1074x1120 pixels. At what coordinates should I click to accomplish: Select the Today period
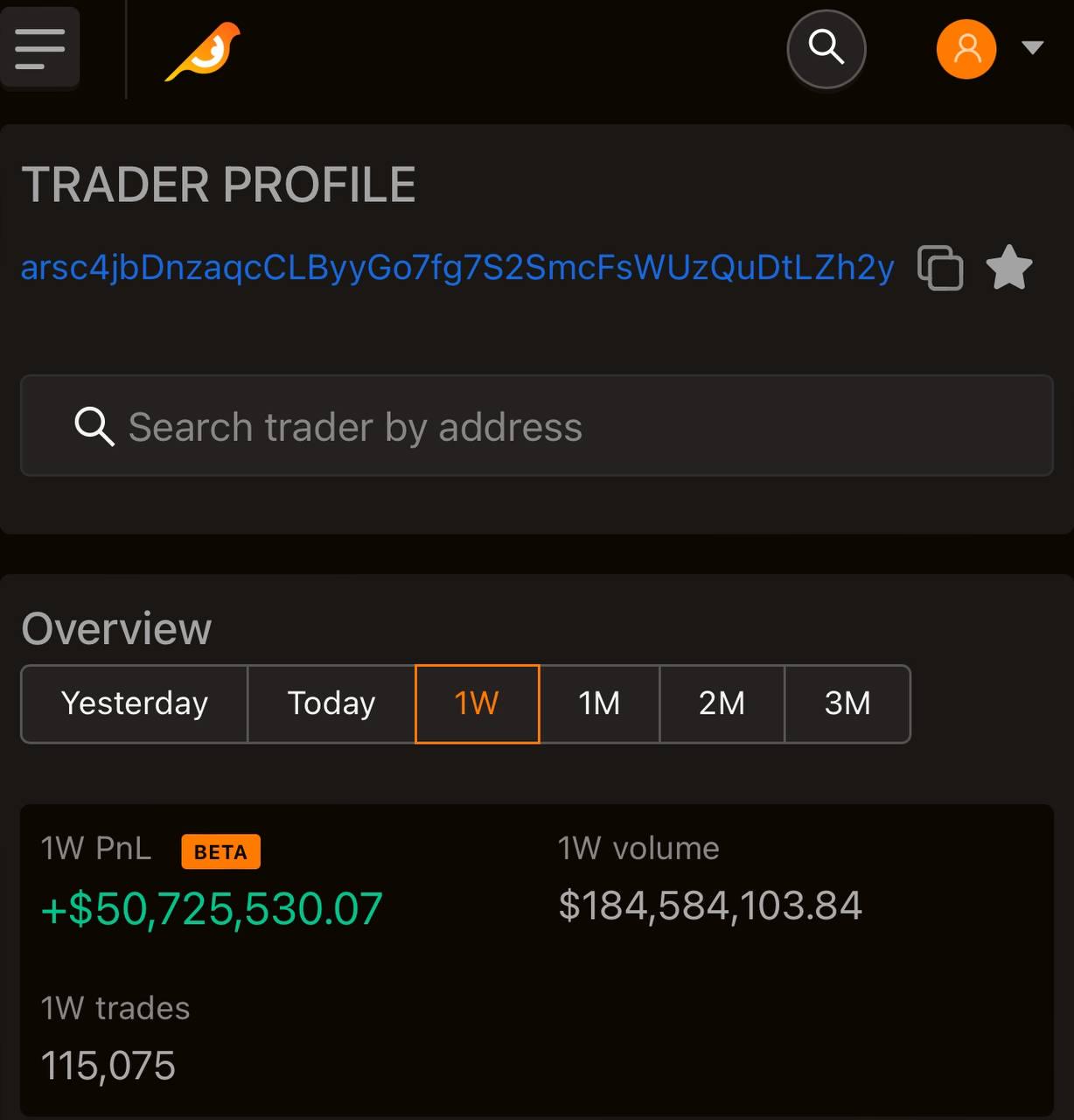[x=331, y=703]
